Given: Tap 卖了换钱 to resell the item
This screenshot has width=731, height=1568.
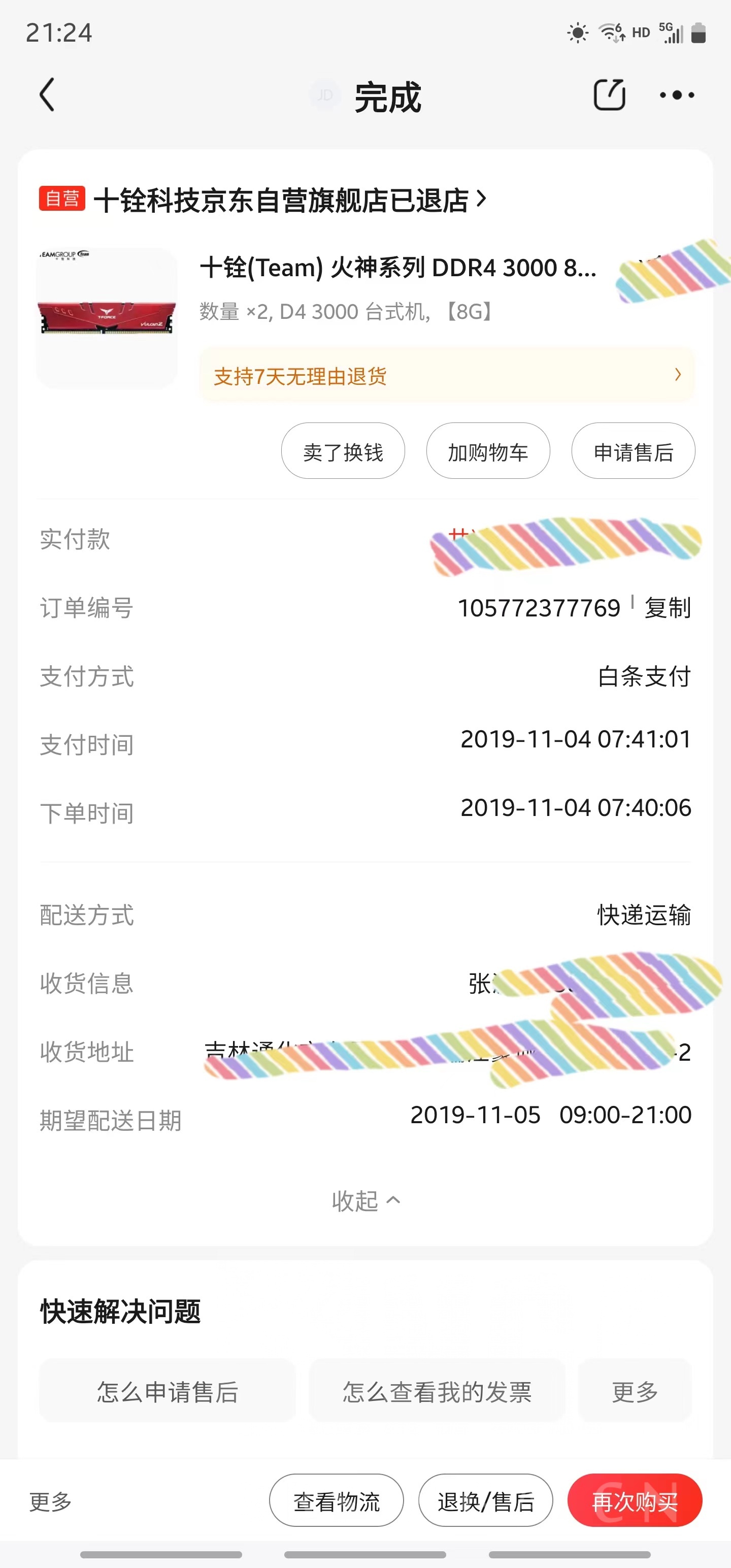Looking at the screenshot, I should (343, 451).
